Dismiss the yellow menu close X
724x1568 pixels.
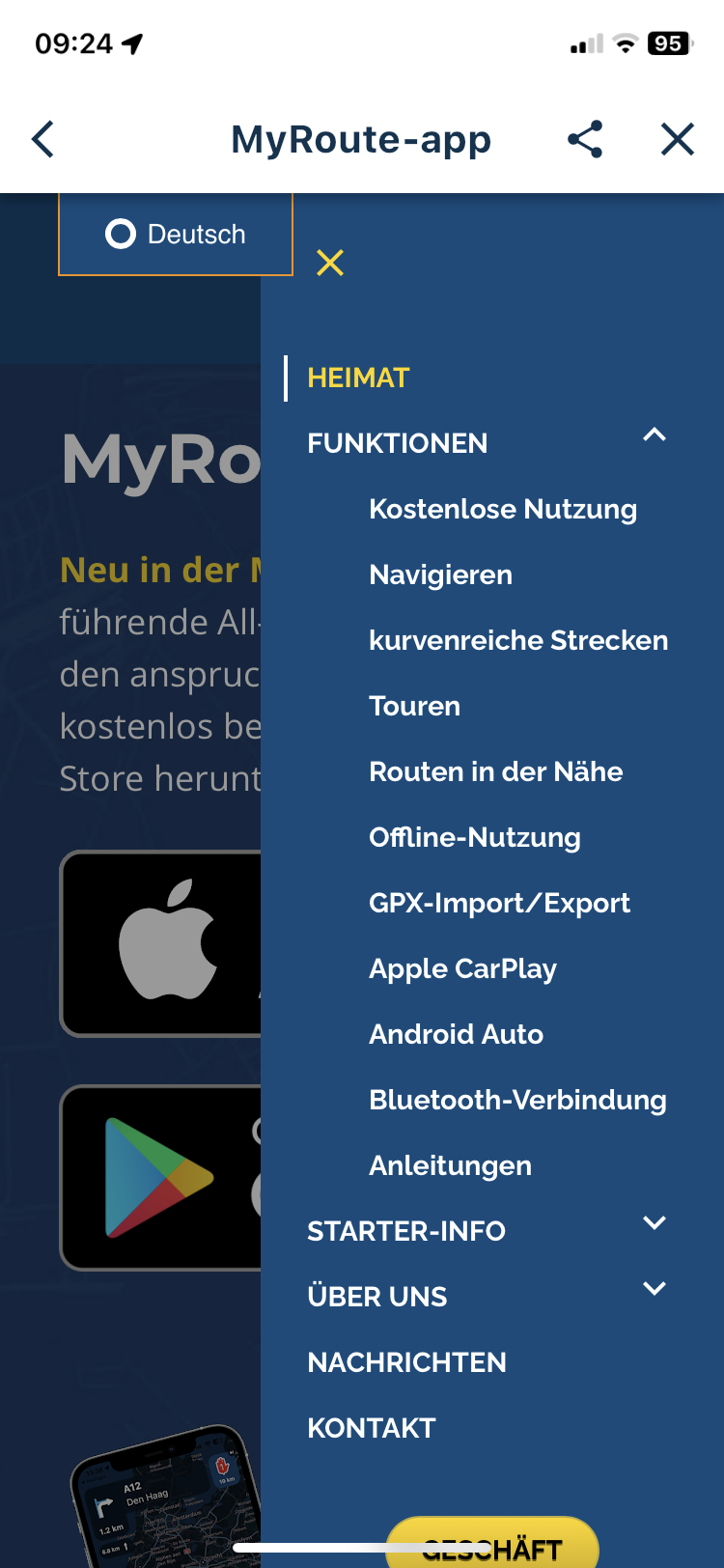(330, 263)
